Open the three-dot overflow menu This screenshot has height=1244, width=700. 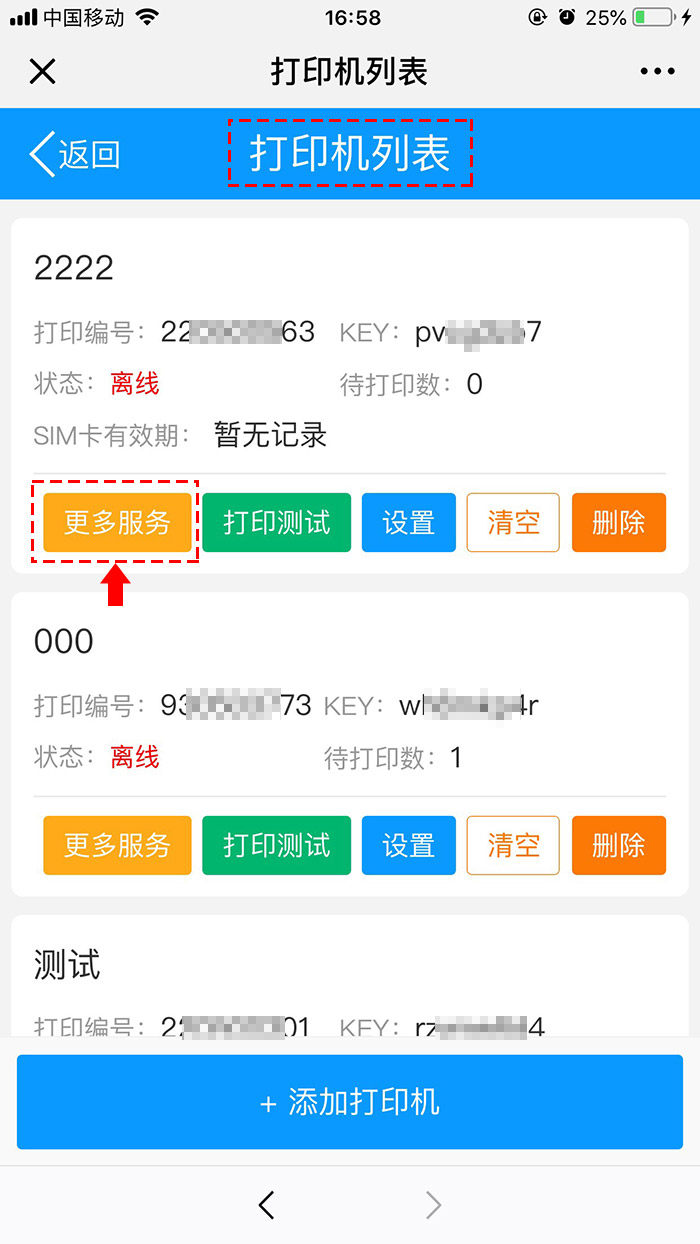[x=657, y=71]
